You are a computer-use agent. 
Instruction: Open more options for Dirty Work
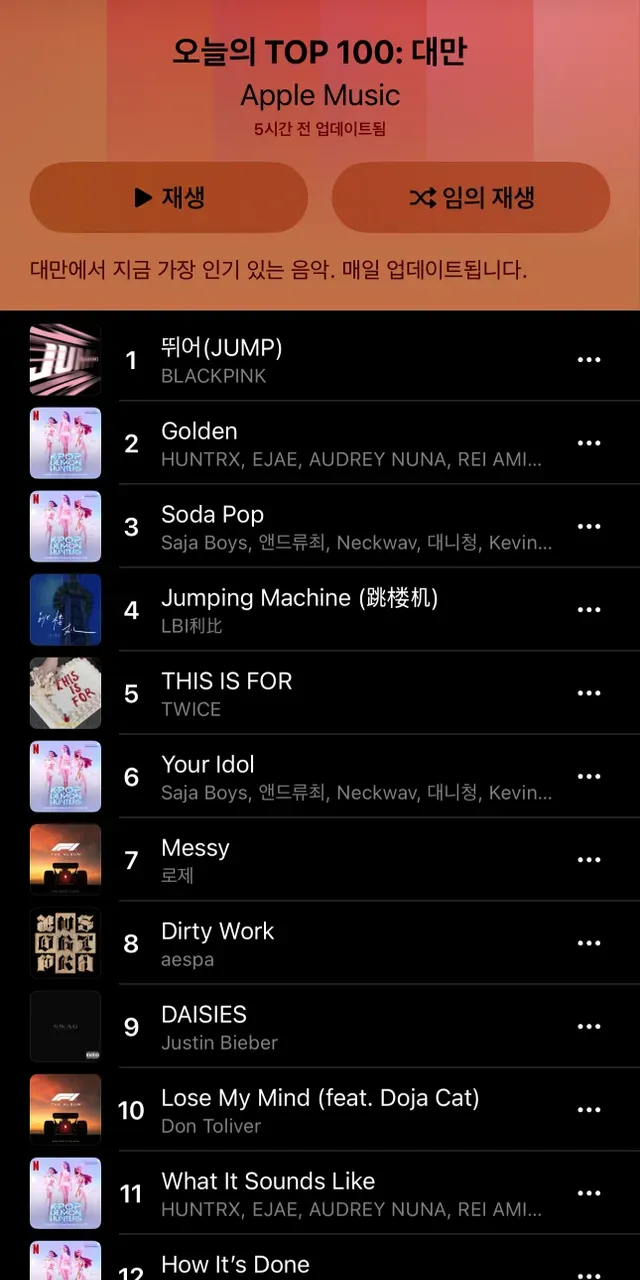(x=589, y=943)
